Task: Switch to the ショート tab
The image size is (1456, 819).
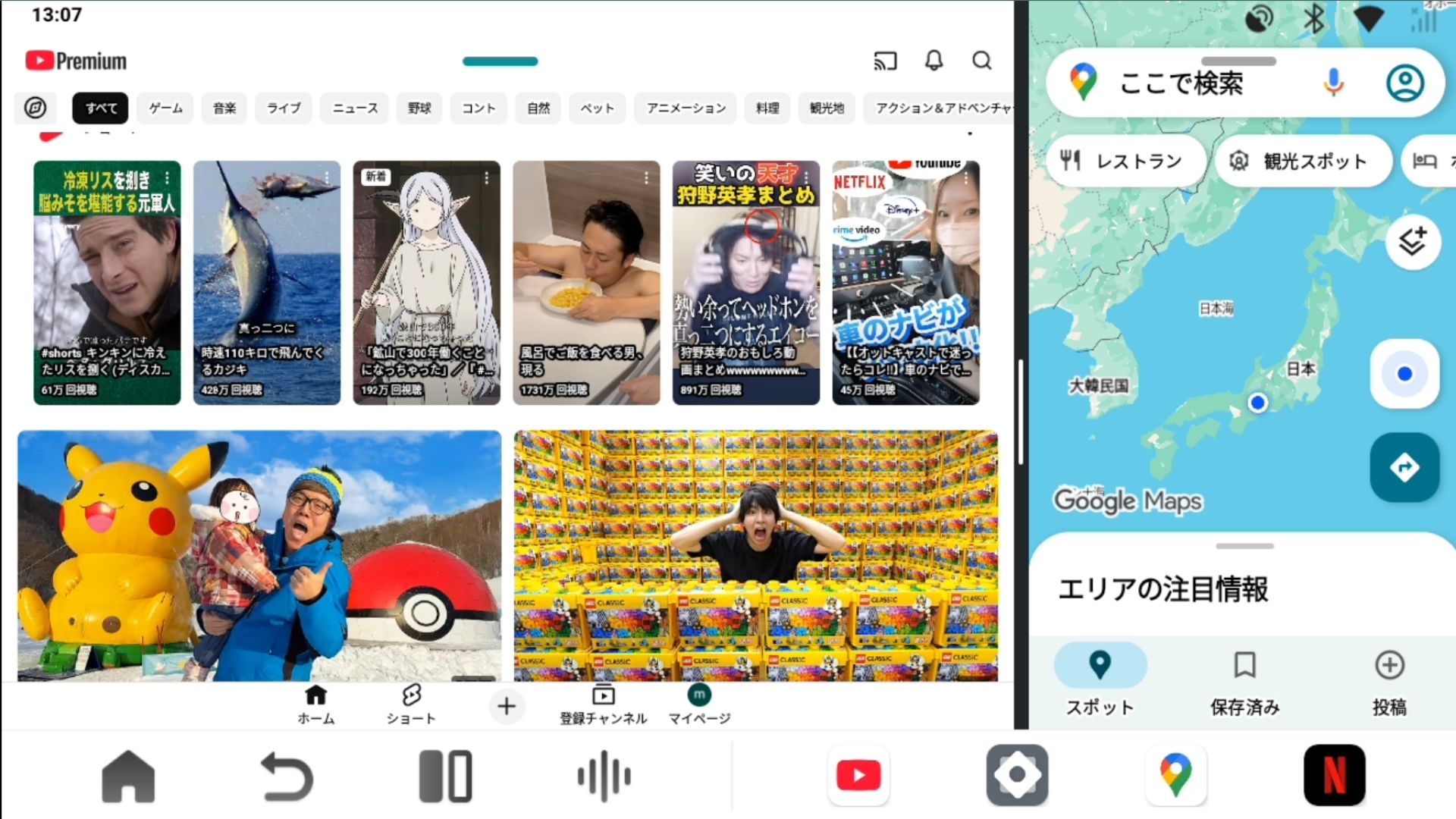Action: 411,704
